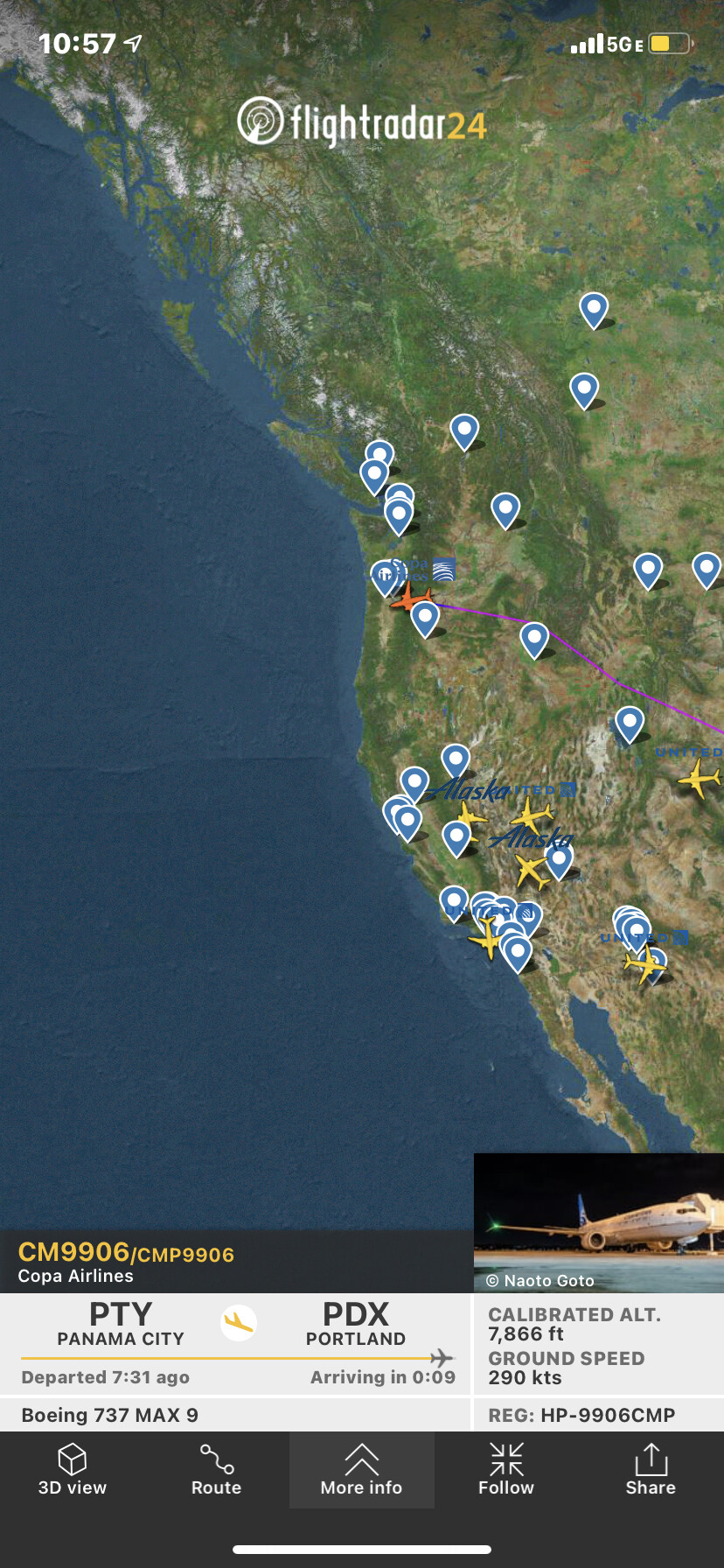
Task: Select the orange Copa Airlines plane on map
Action: (x=409, y=598)
